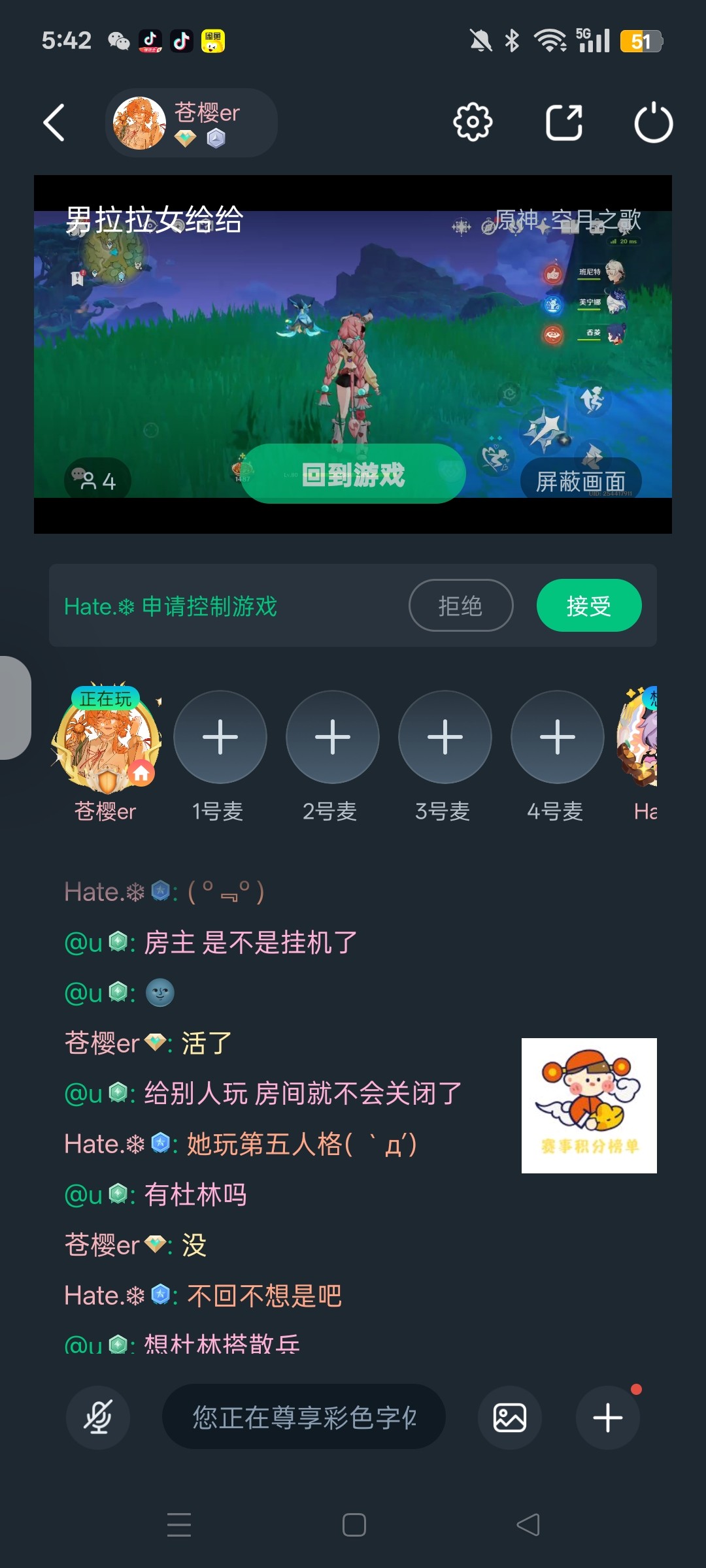This screenshot has height=1568, width=706.
Task: Open room settings gear
Action: tap(473, 122)
